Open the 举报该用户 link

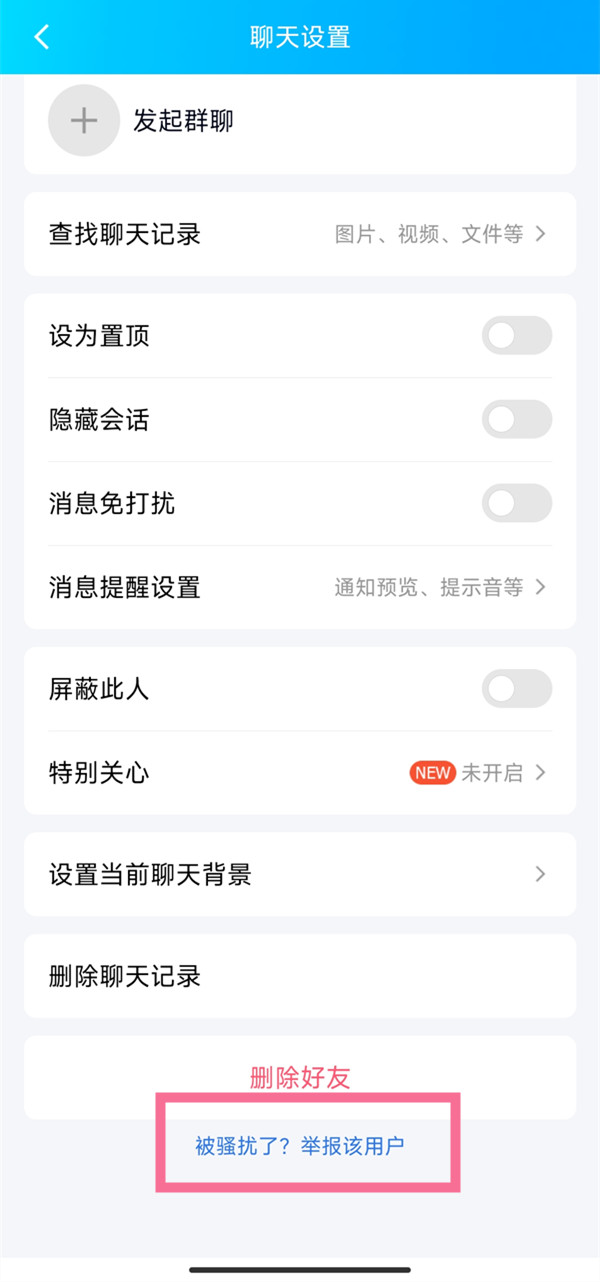point(300,1146)
